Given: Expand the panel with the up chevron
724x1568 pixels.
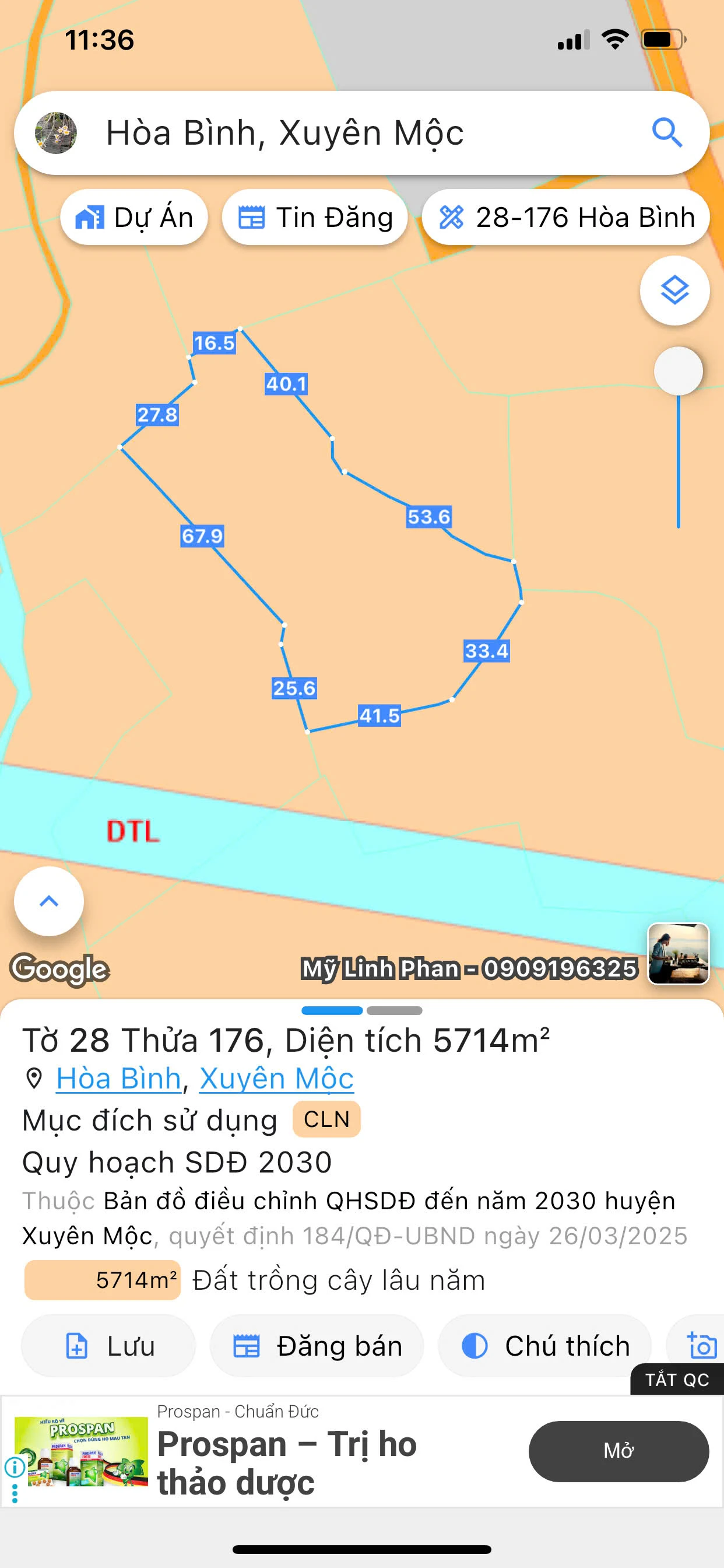Looking at the screenshot, I should [x=48, y=901].
